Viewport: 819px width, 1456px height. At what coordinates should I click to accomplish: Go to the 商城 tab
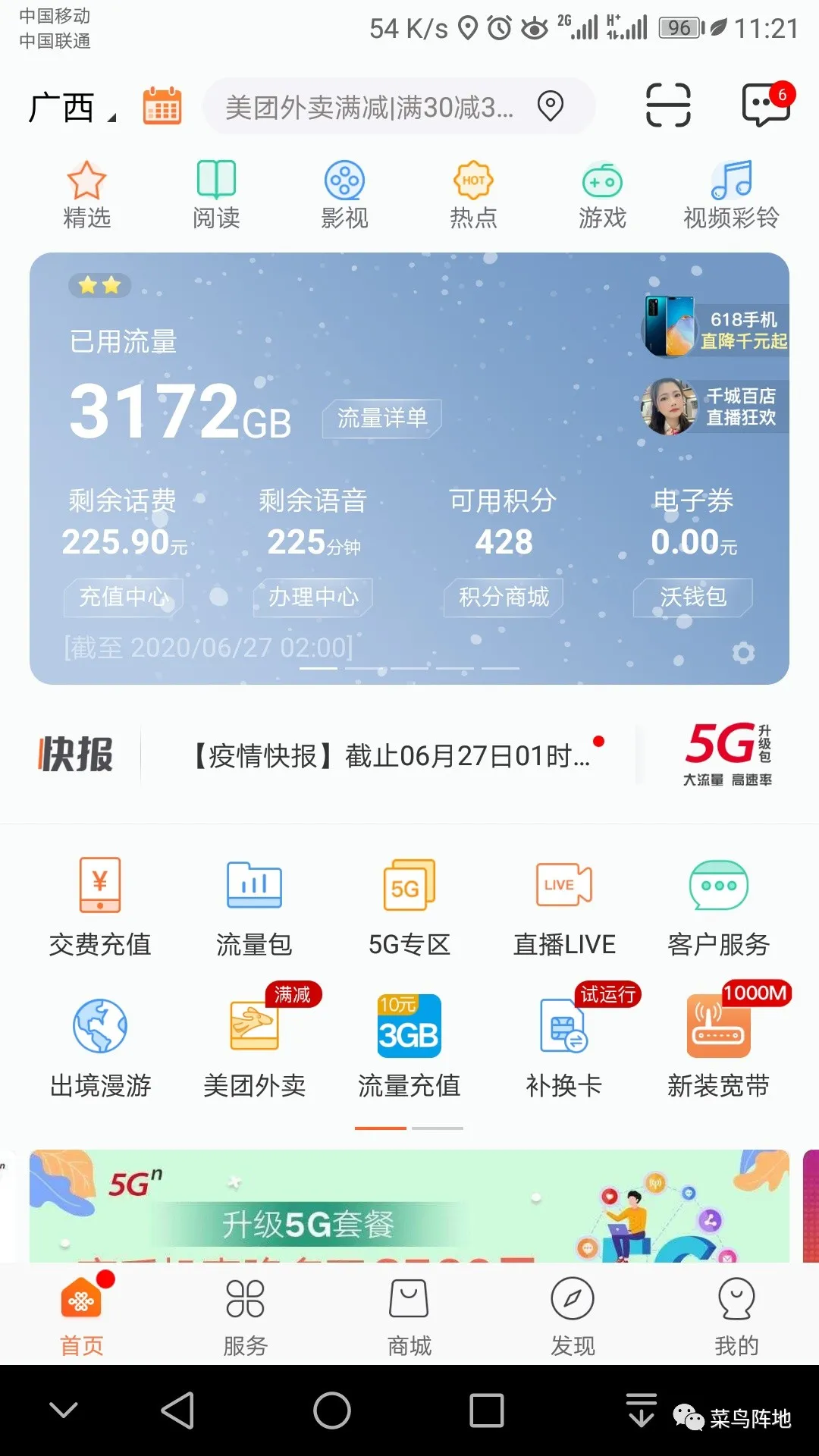(409, 1316)
